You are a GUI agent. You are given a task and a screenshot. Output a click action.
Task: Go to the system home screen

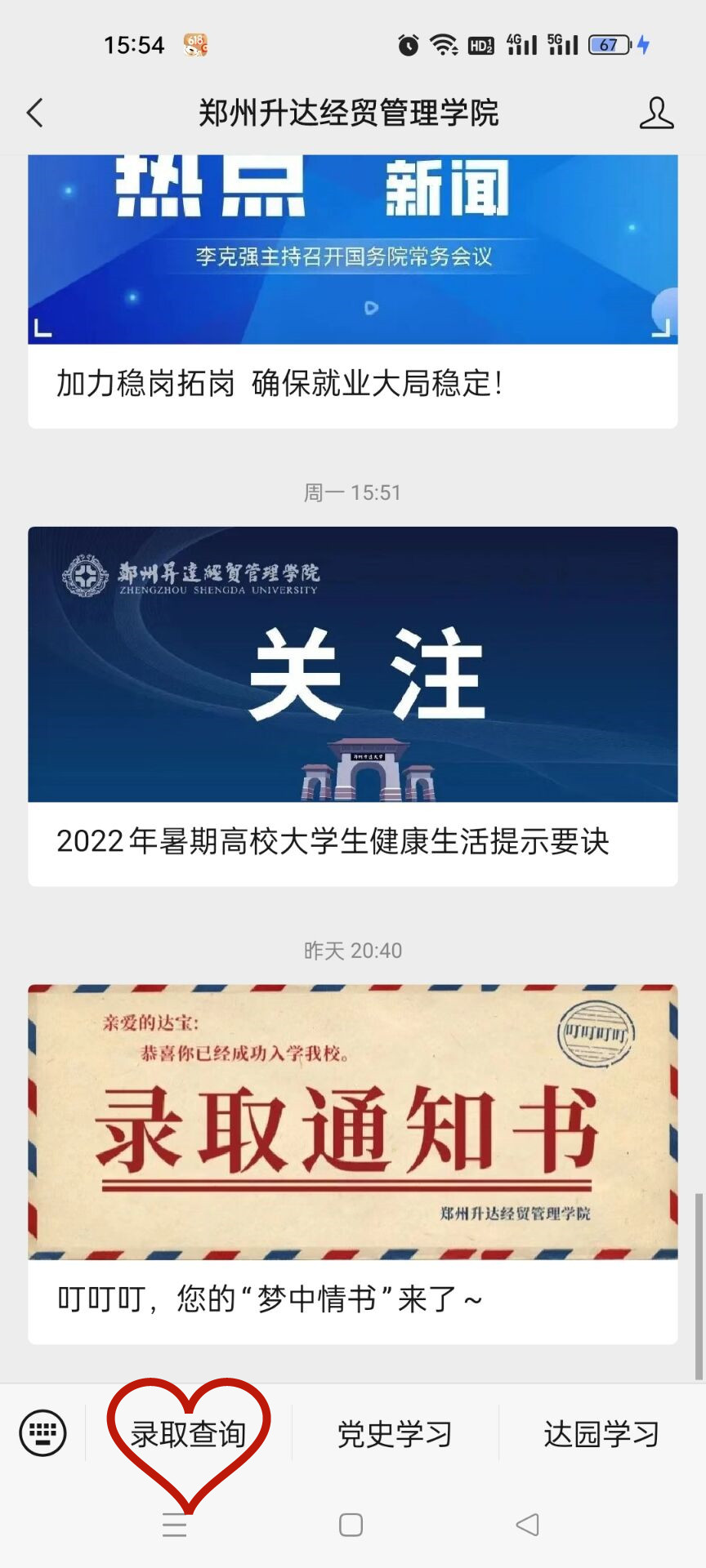351,1525
